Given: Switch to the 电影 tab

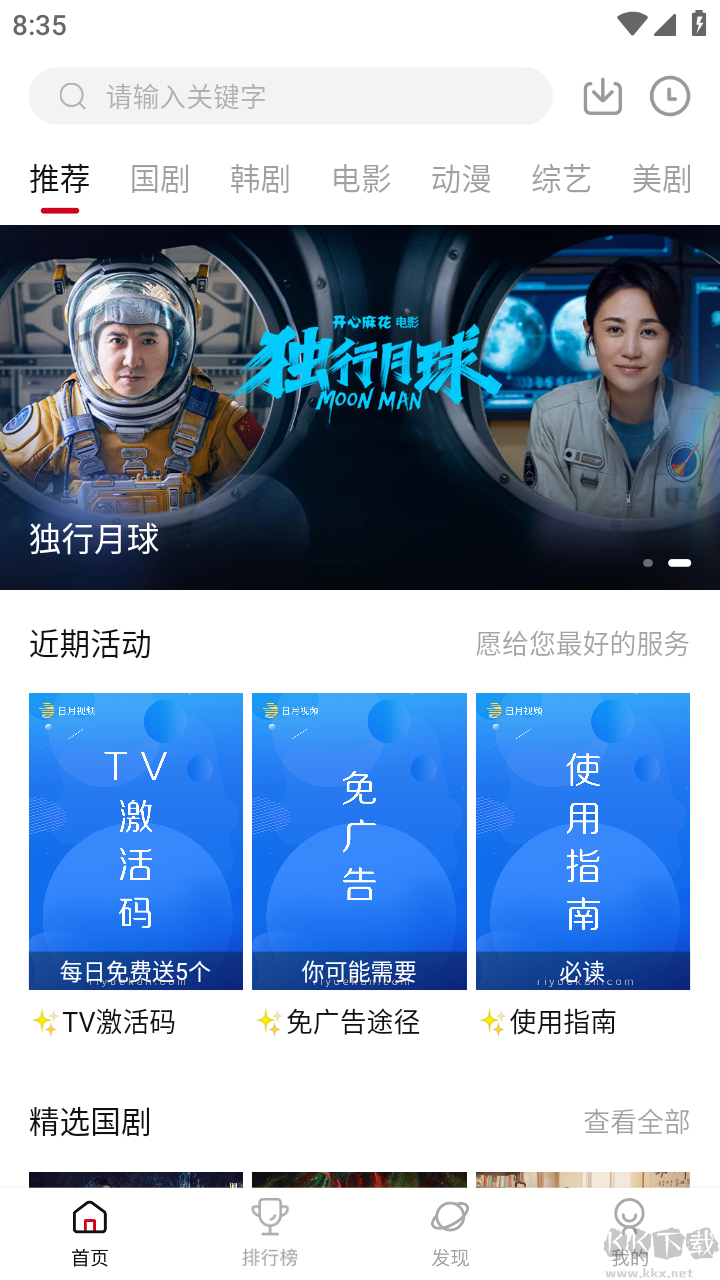Looking at the screenshot, I should coord(360,180).
